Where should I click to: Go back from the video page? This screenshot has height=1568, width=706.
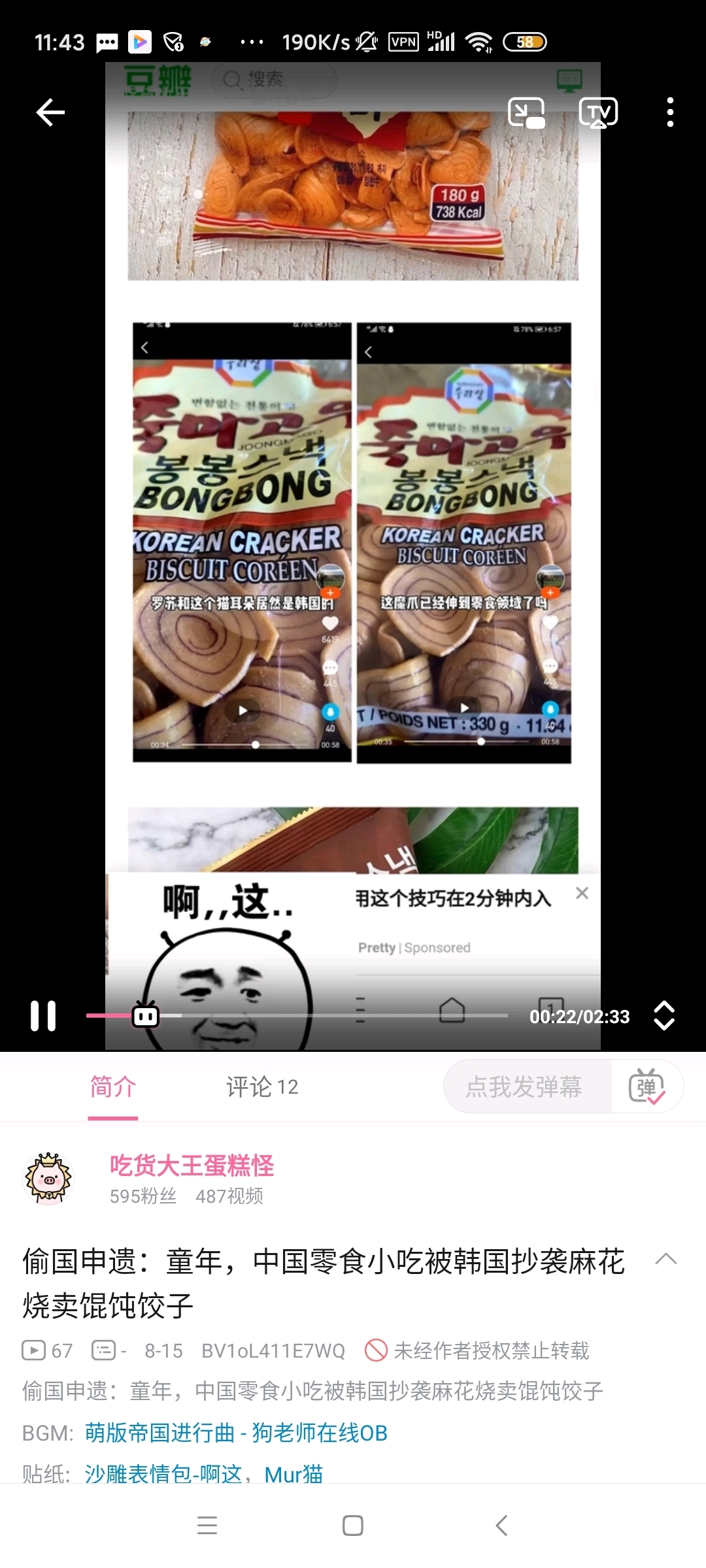(x=50, y=112)
